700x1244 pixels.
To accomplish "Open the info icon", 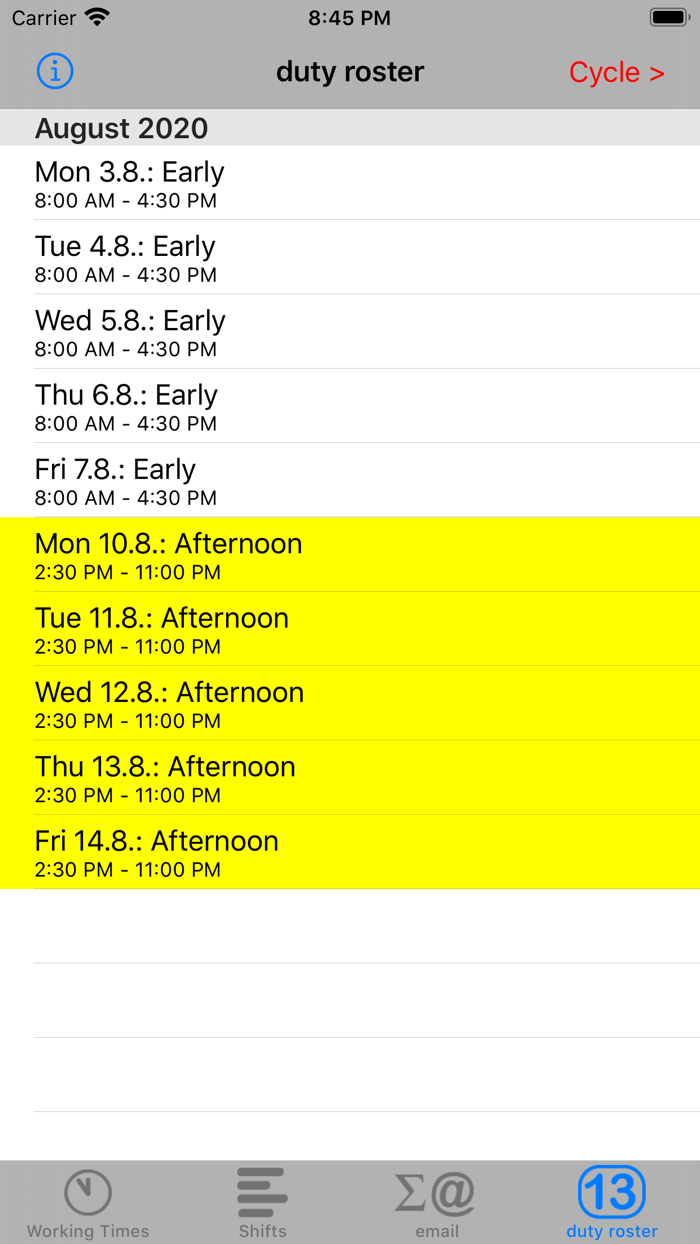I will pyautogui.click(x=55, y=71).
